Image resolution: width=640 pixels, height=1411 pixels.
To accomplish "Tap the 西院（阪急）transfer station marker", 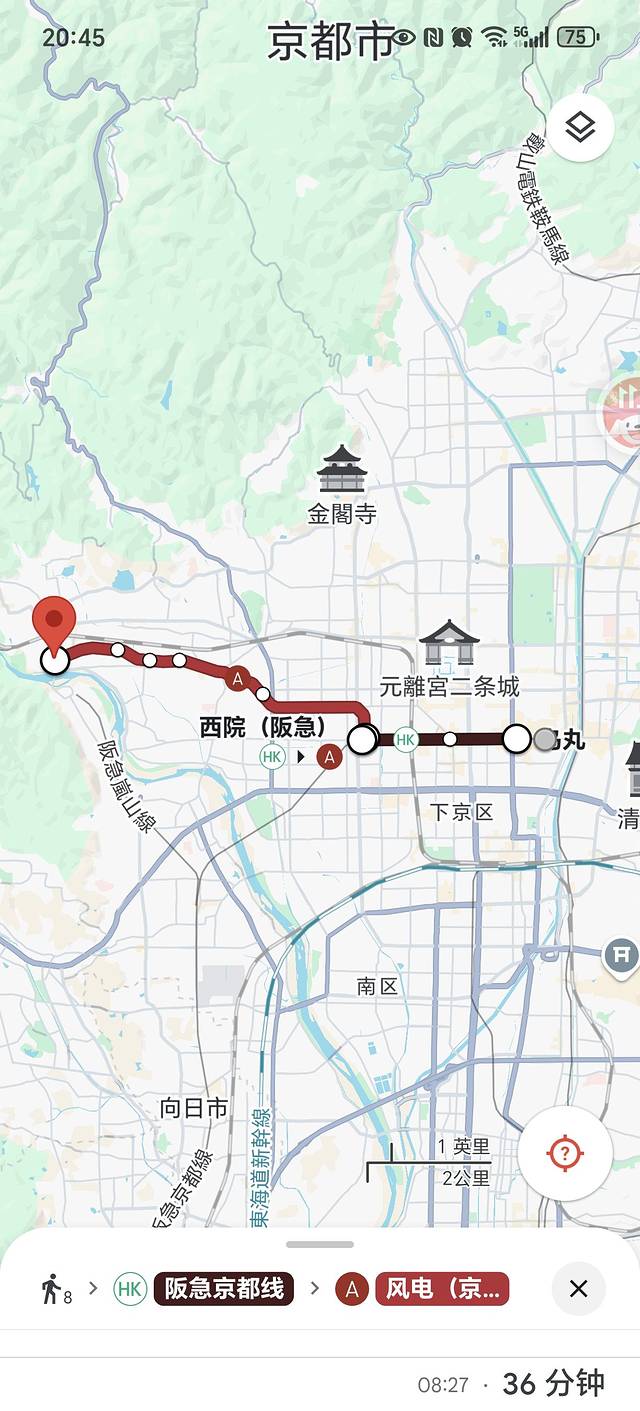I will point(362,739).
